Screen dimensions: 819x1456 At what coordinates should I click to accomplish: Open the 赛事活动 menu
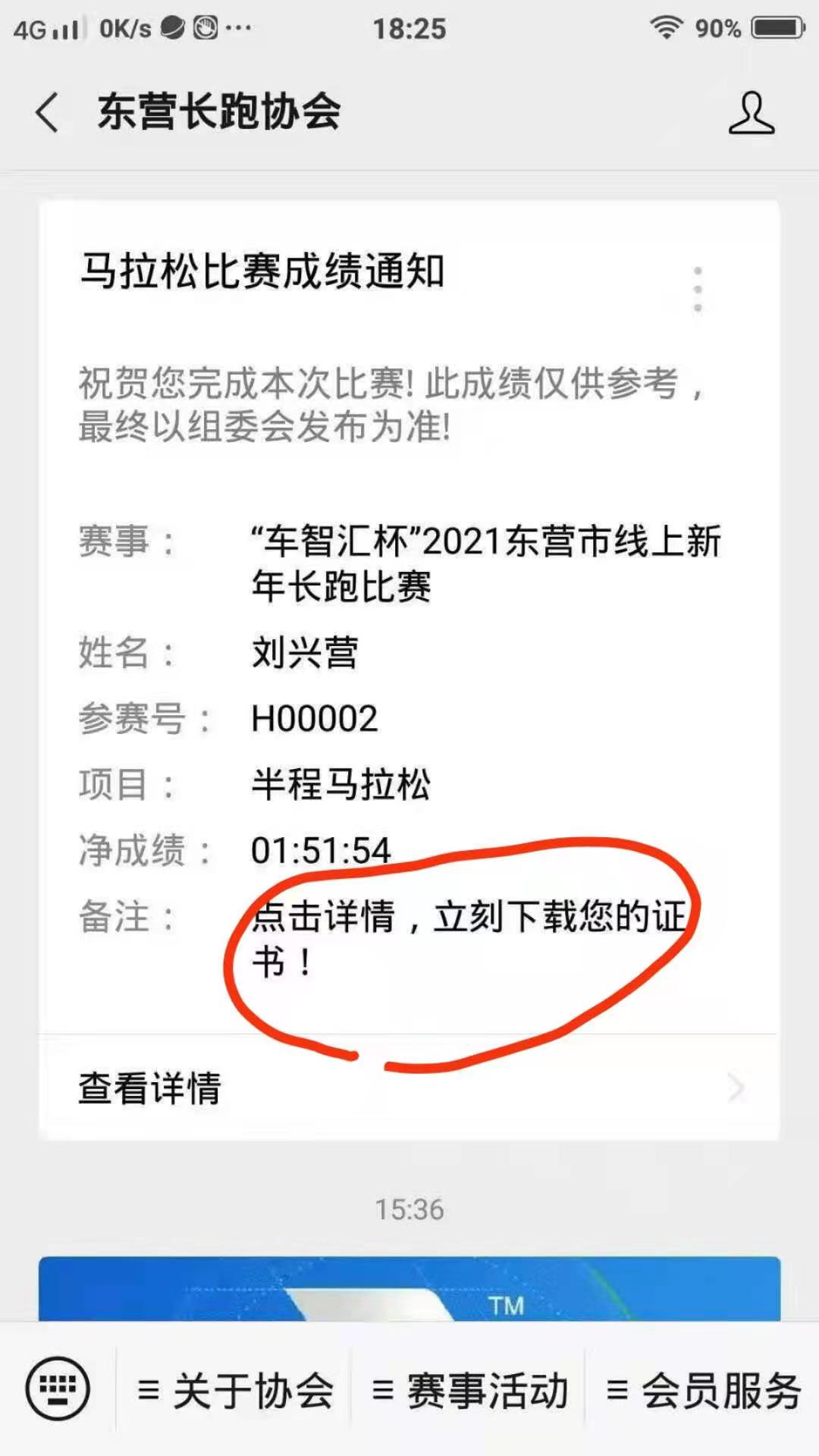pyautogui.click(x=469, y=1390)
